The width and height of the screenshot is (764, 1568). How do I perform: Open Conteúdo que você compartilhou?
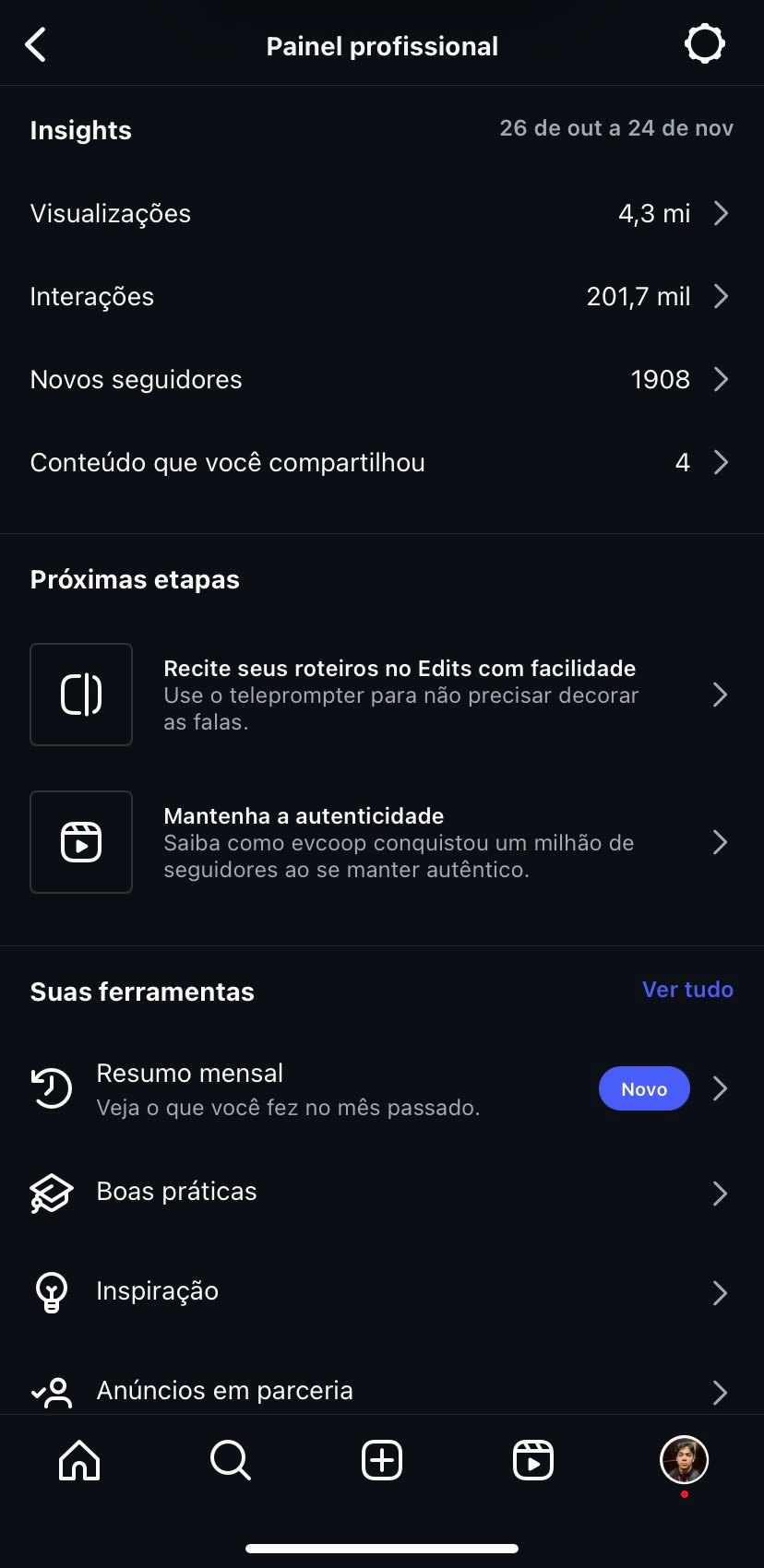pyautogui.click(x=381, y=463)
